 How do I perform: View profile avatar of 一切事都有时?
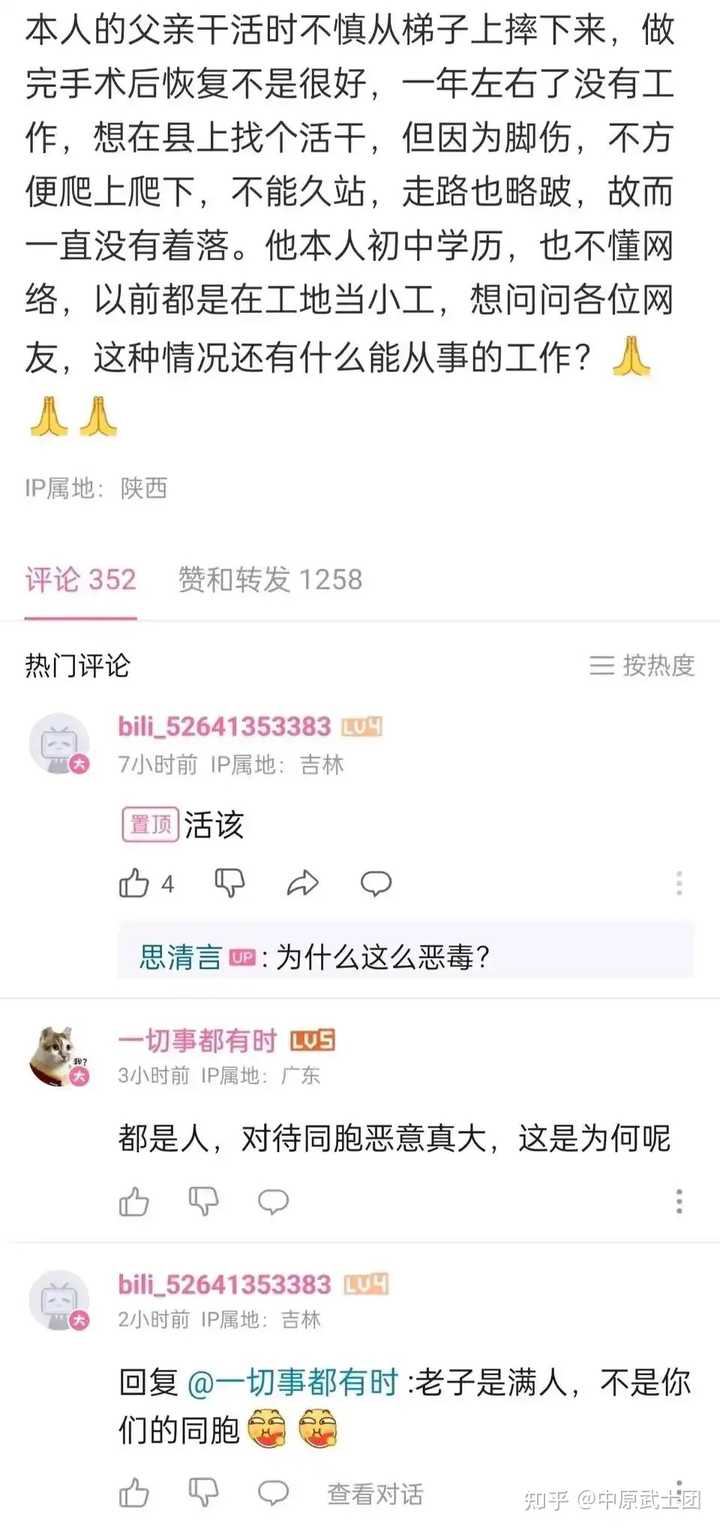[x=59, y=1057]
